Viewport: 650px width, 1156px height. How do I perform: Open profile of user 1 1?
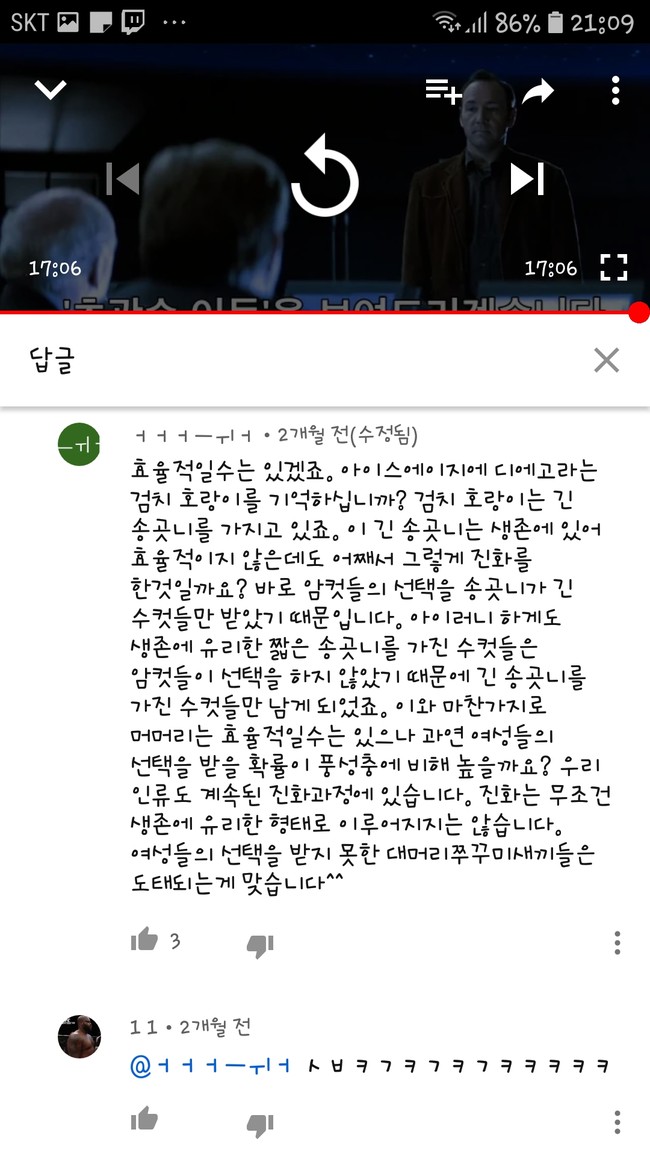point(79,1037)
